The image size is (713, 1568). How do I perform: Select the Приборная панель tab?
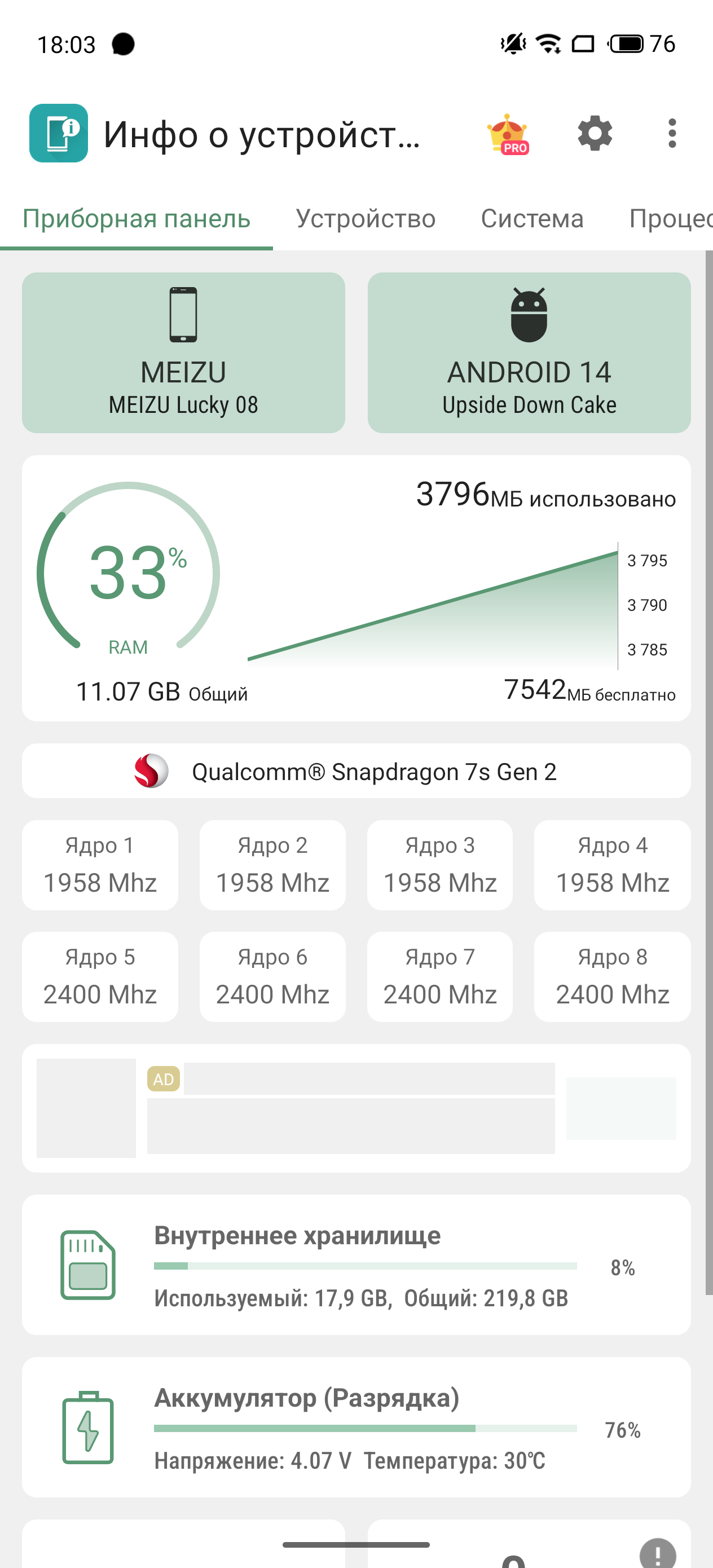[137, 218]
